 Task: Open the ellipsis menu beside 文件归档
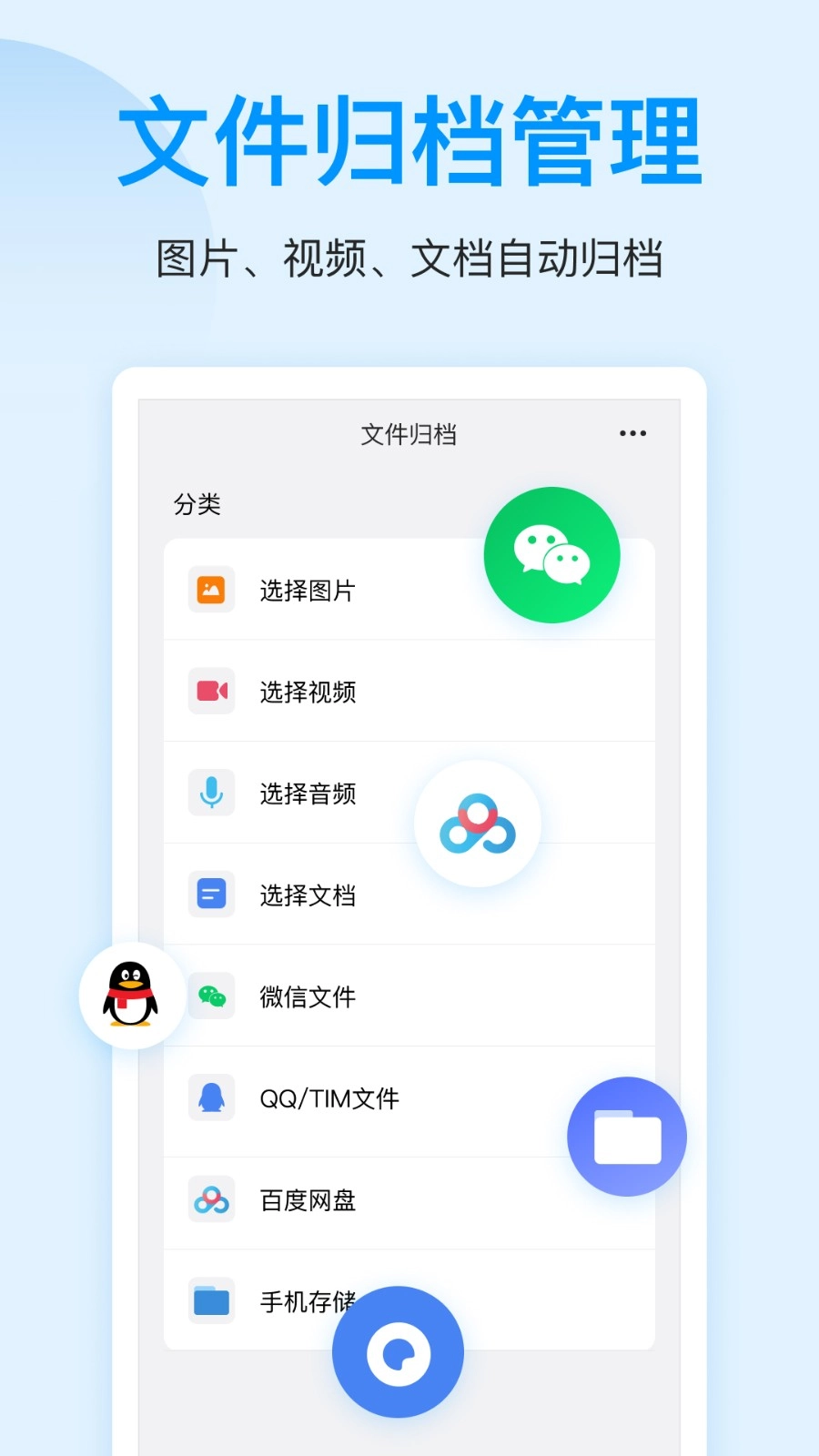point(632,434)
